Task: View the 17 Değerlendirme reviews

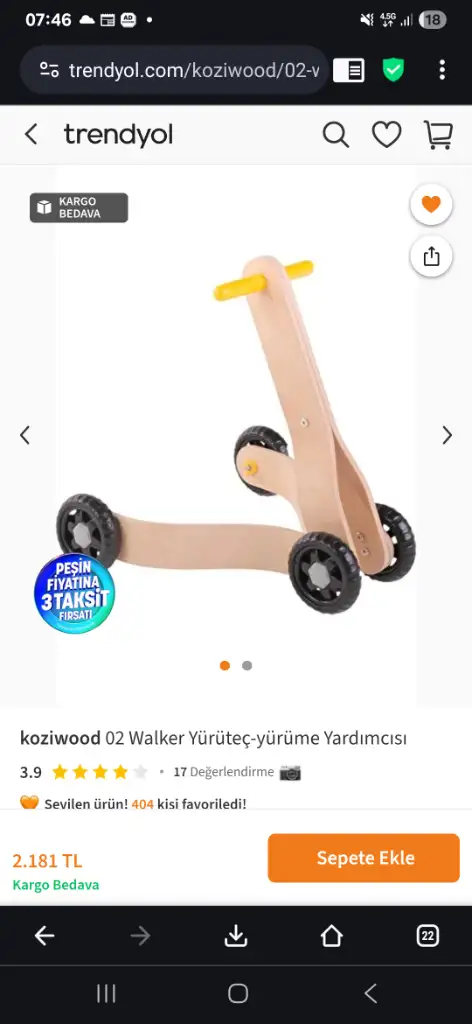Action: pyautogui.click(x=223, y=772)
